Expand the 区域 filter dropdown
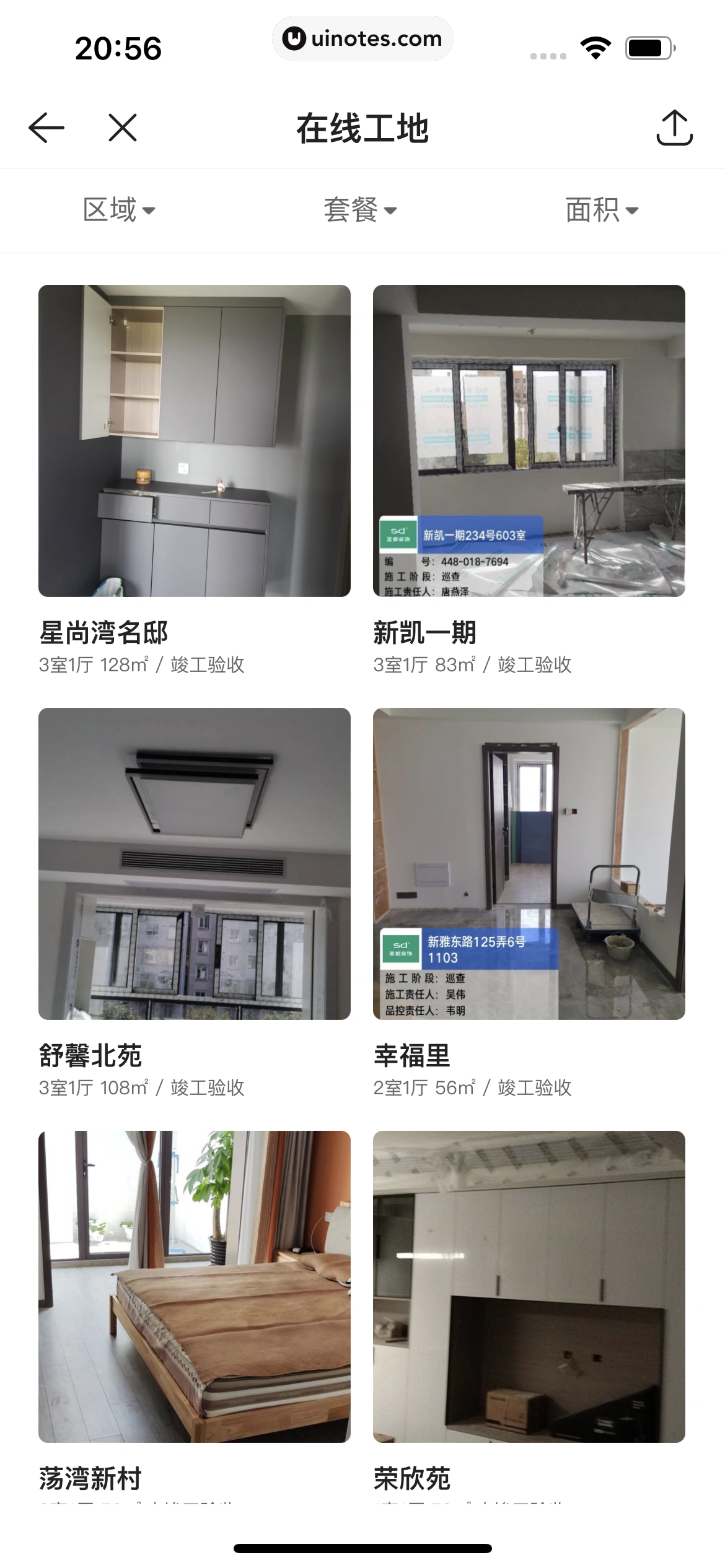This screenshot has width=725, height=1568. point(119,210)
